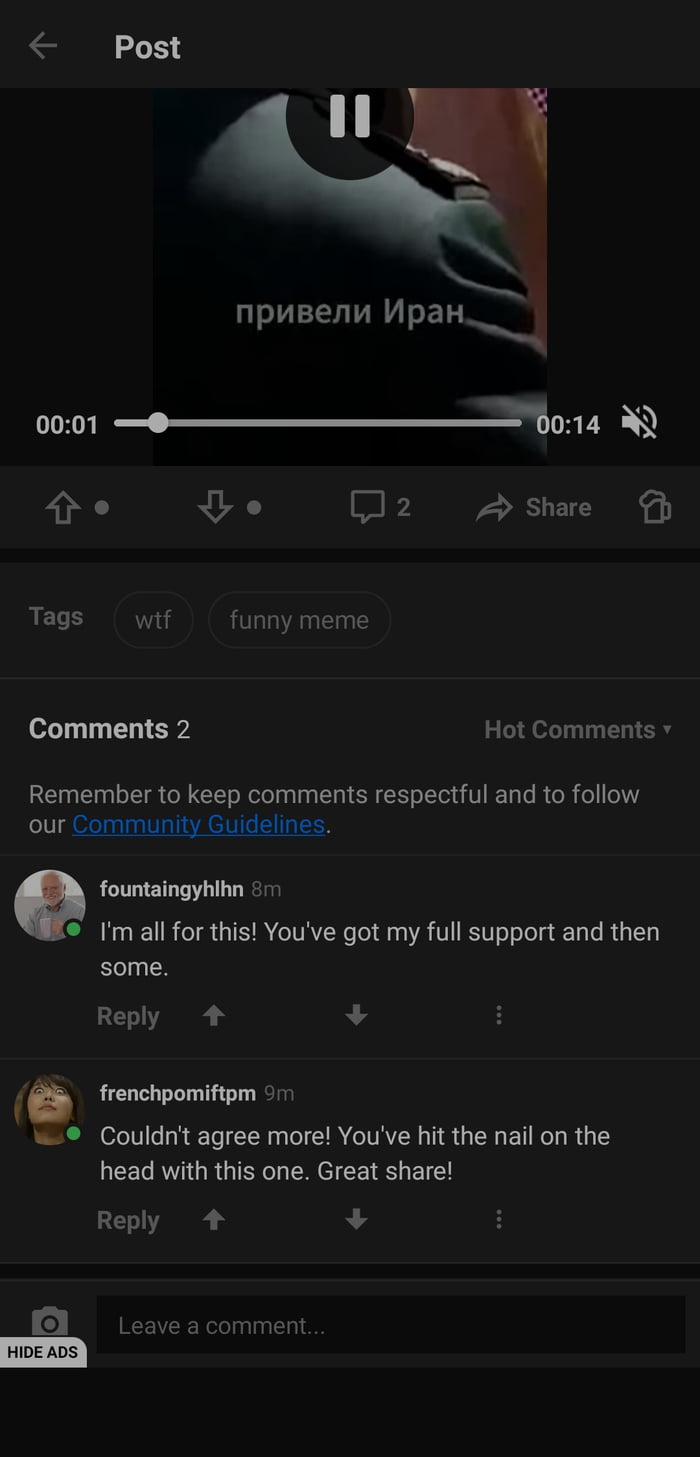Downvote frenchpomiftpm's comment
The height and width of the screenshot is (1457, 700).
coord(356,1220)
